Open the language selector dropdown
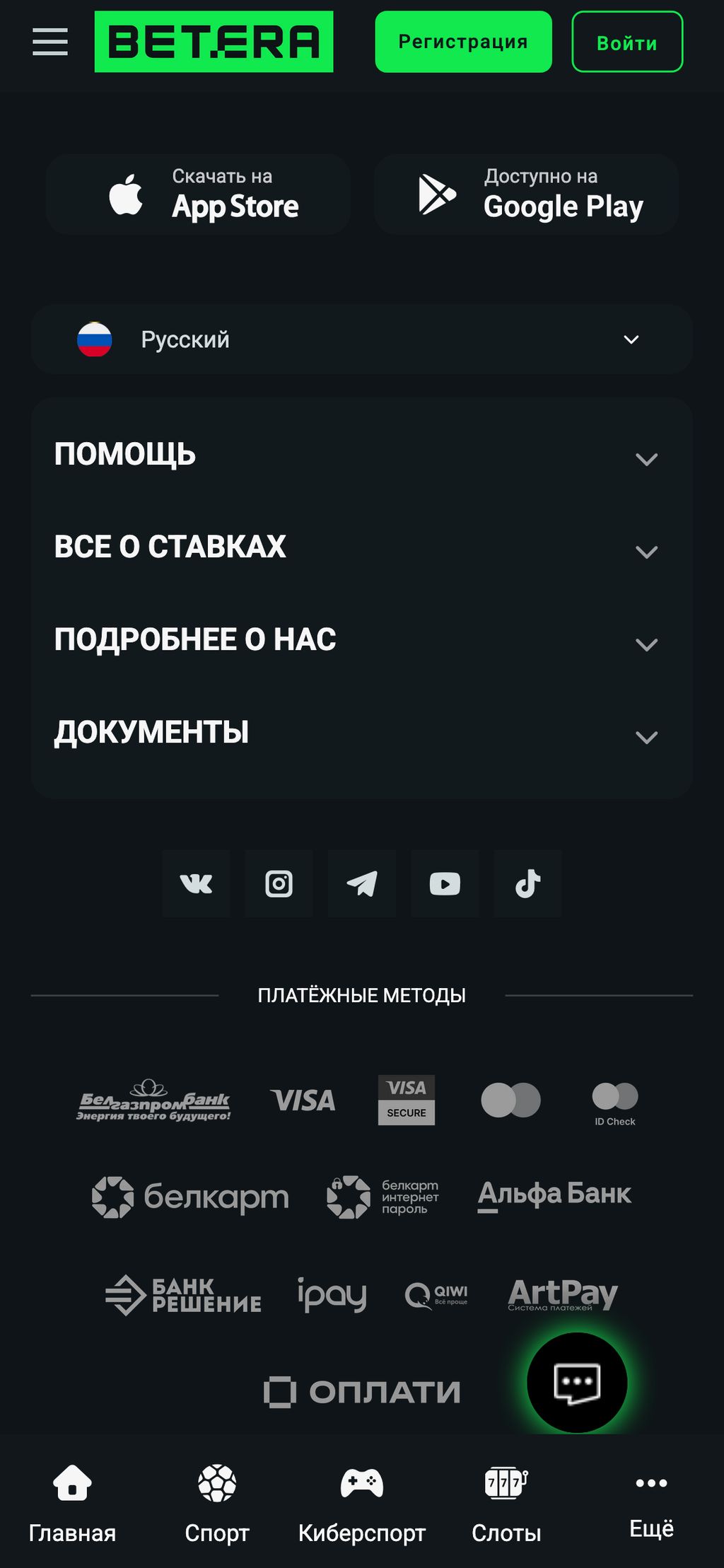This screenshot has width=724, height=1568. click(x=362, y=339)
